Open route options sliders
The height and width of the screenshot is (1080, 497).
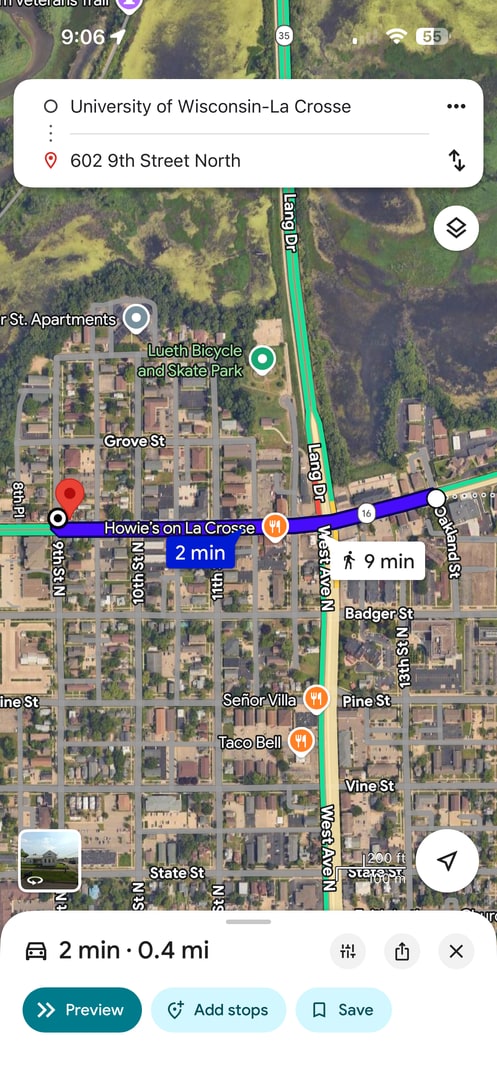pyautogui.click(x=348, y=951)
